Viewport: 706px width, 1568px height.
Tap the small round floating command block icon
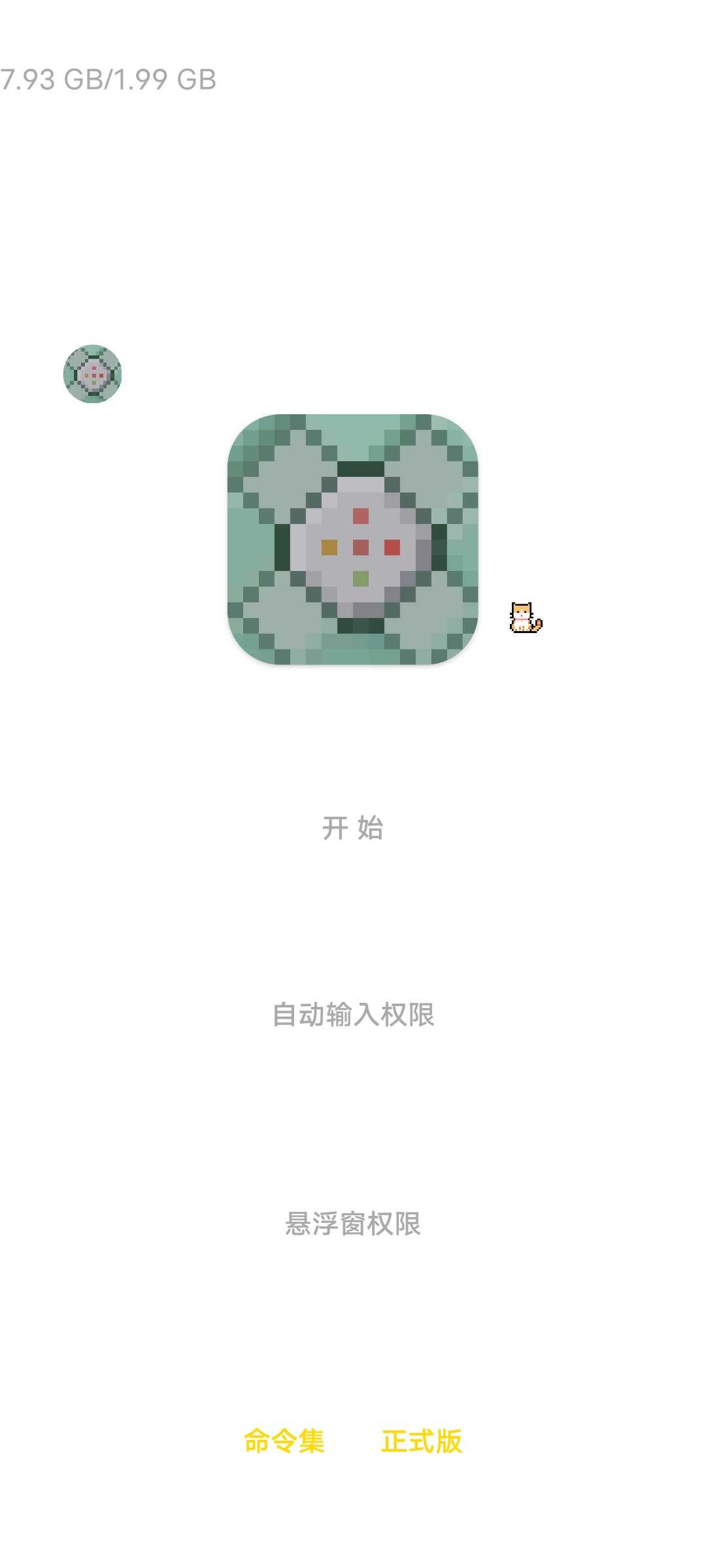pyautogui.click(x=92, y=374)
